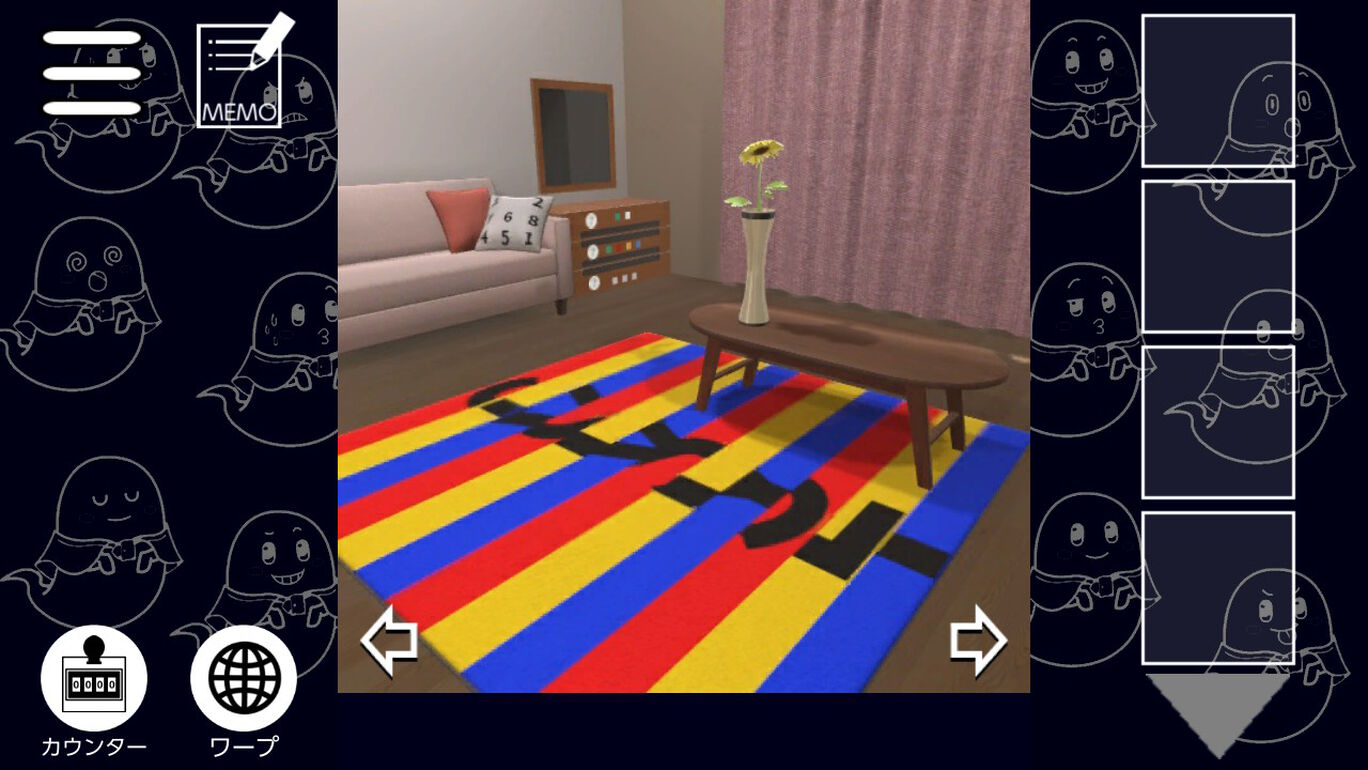Select the third inventory slot

coord(1217,422)
